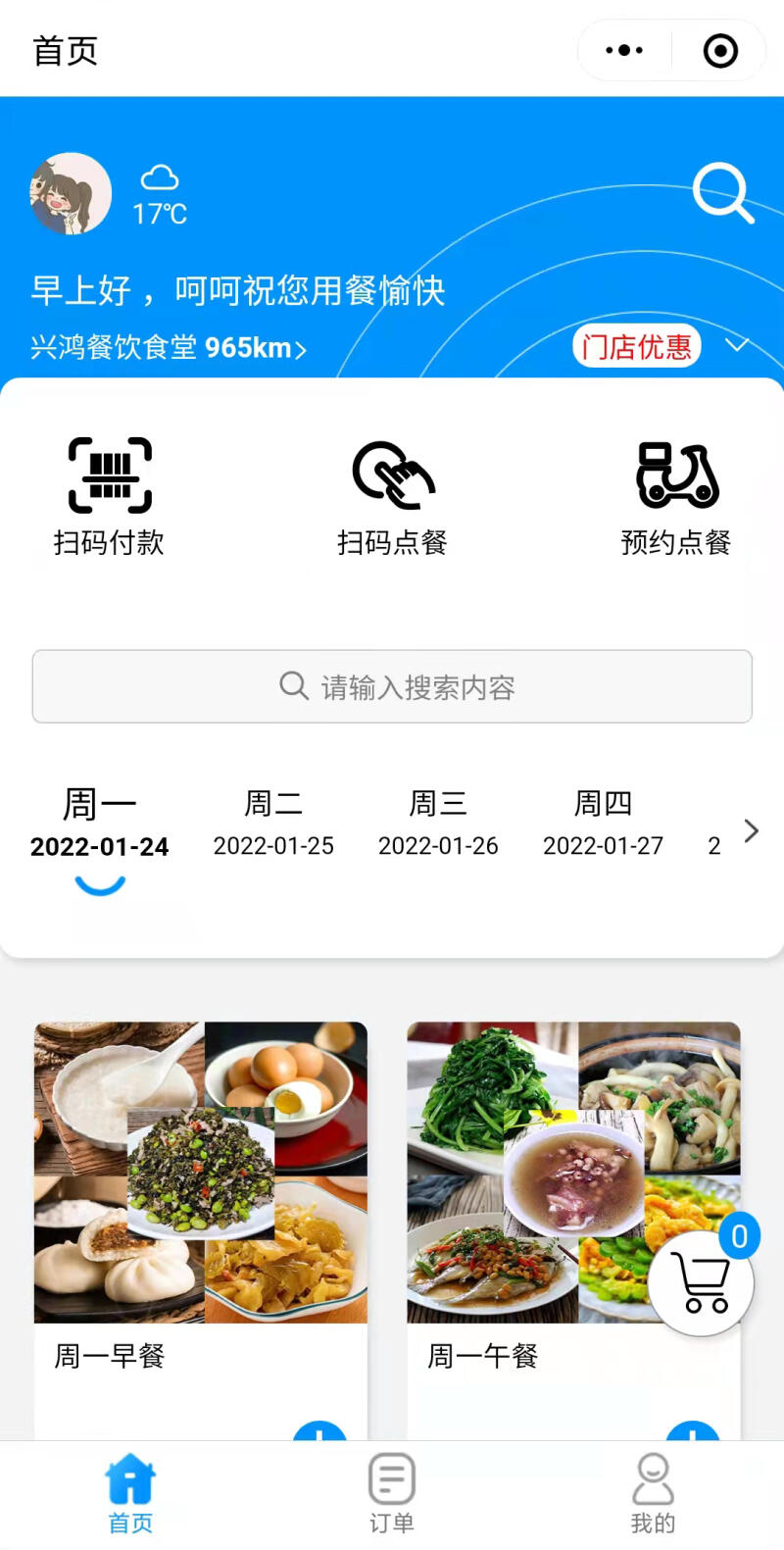
Task: Close the mini program with the circle button
Action: (x=720, y=51)
